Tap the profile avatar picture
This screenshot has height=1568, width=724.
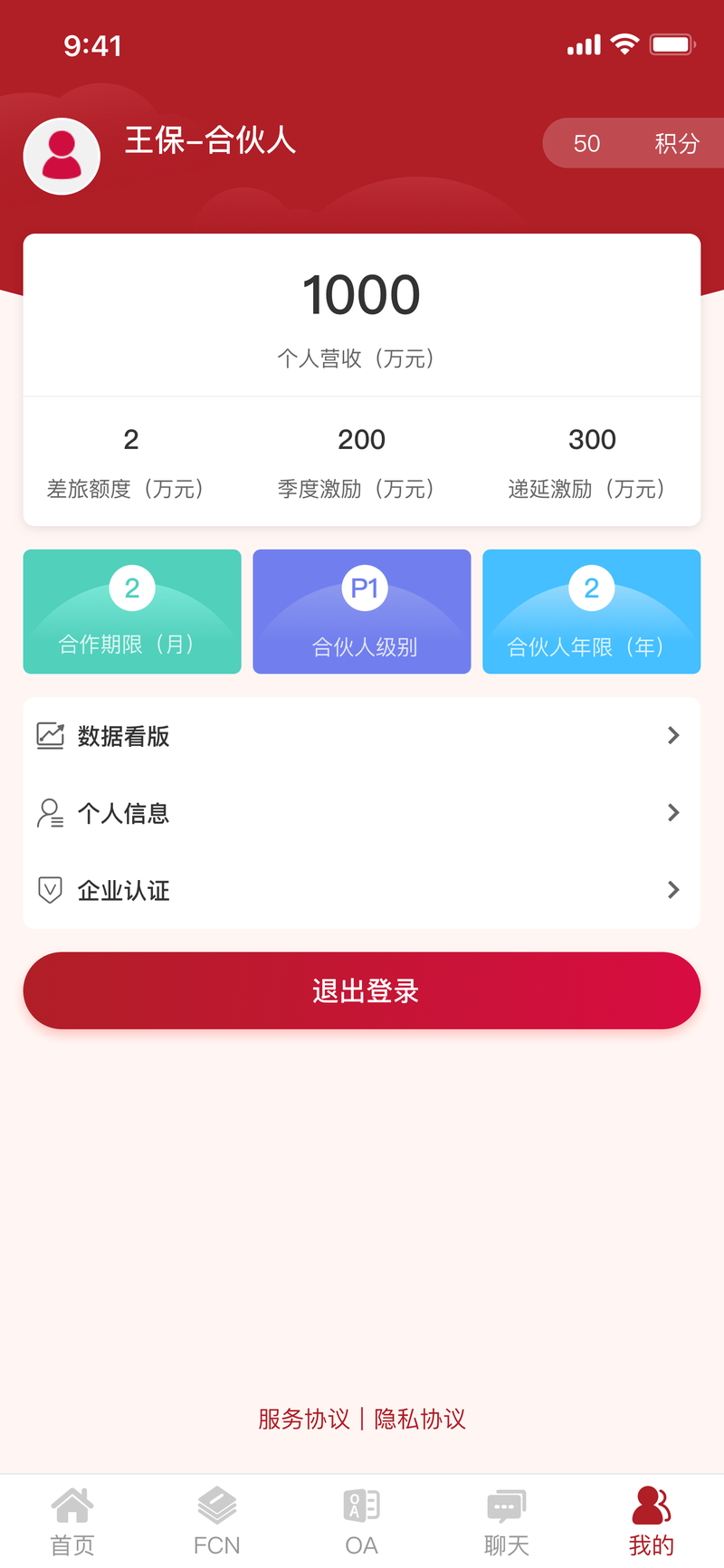tap(62, 157)
